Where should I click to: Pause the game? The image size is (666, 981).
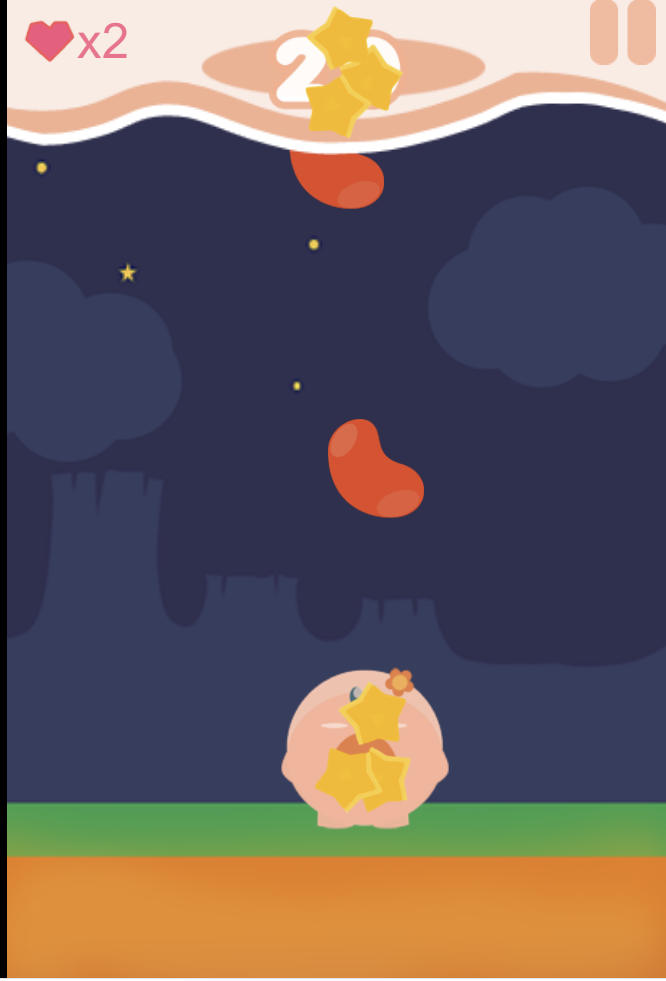[622, 32]
